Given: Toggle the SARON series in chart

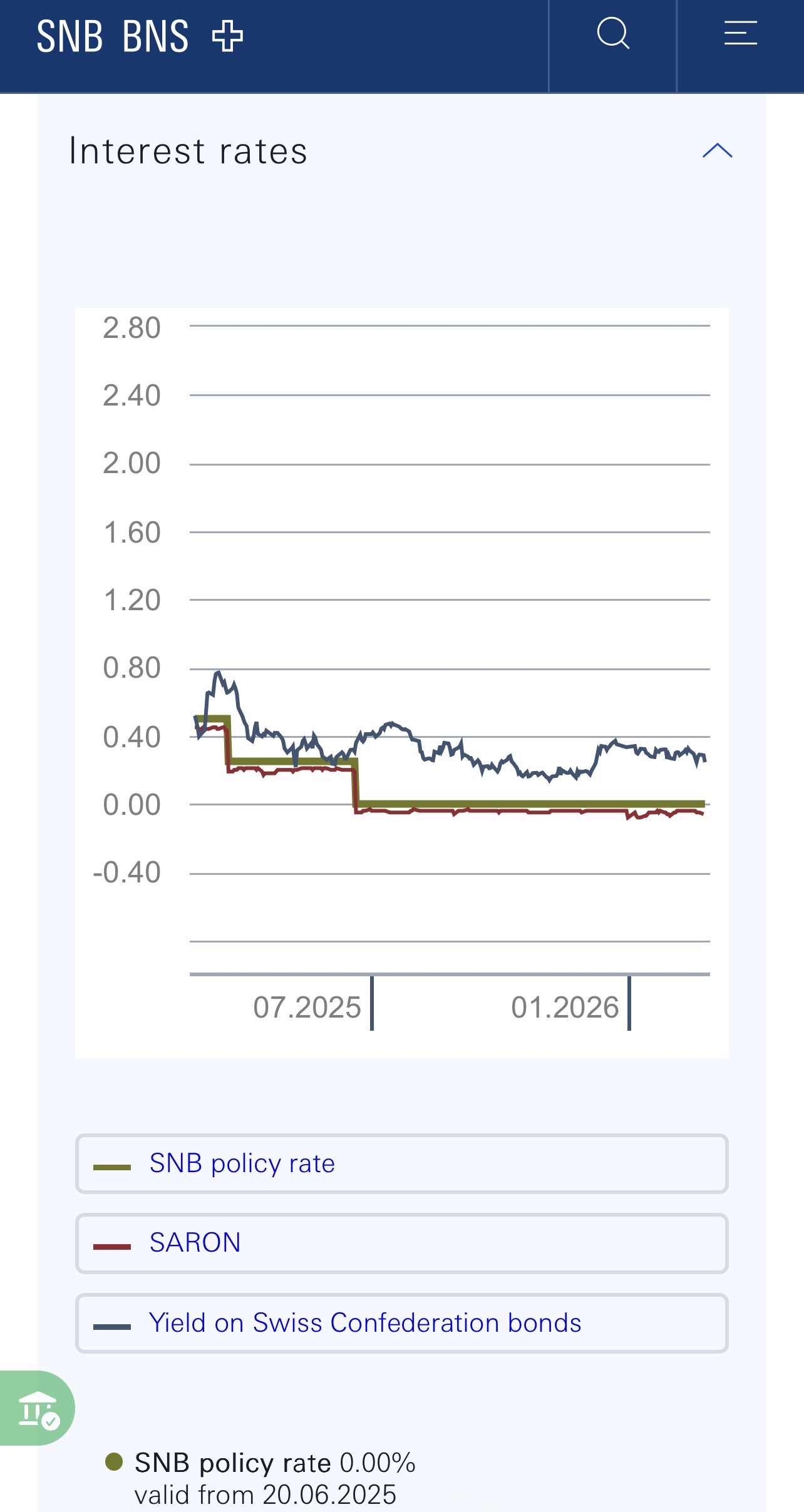Looking at the screenshot, I should (x=401, y=1244).
